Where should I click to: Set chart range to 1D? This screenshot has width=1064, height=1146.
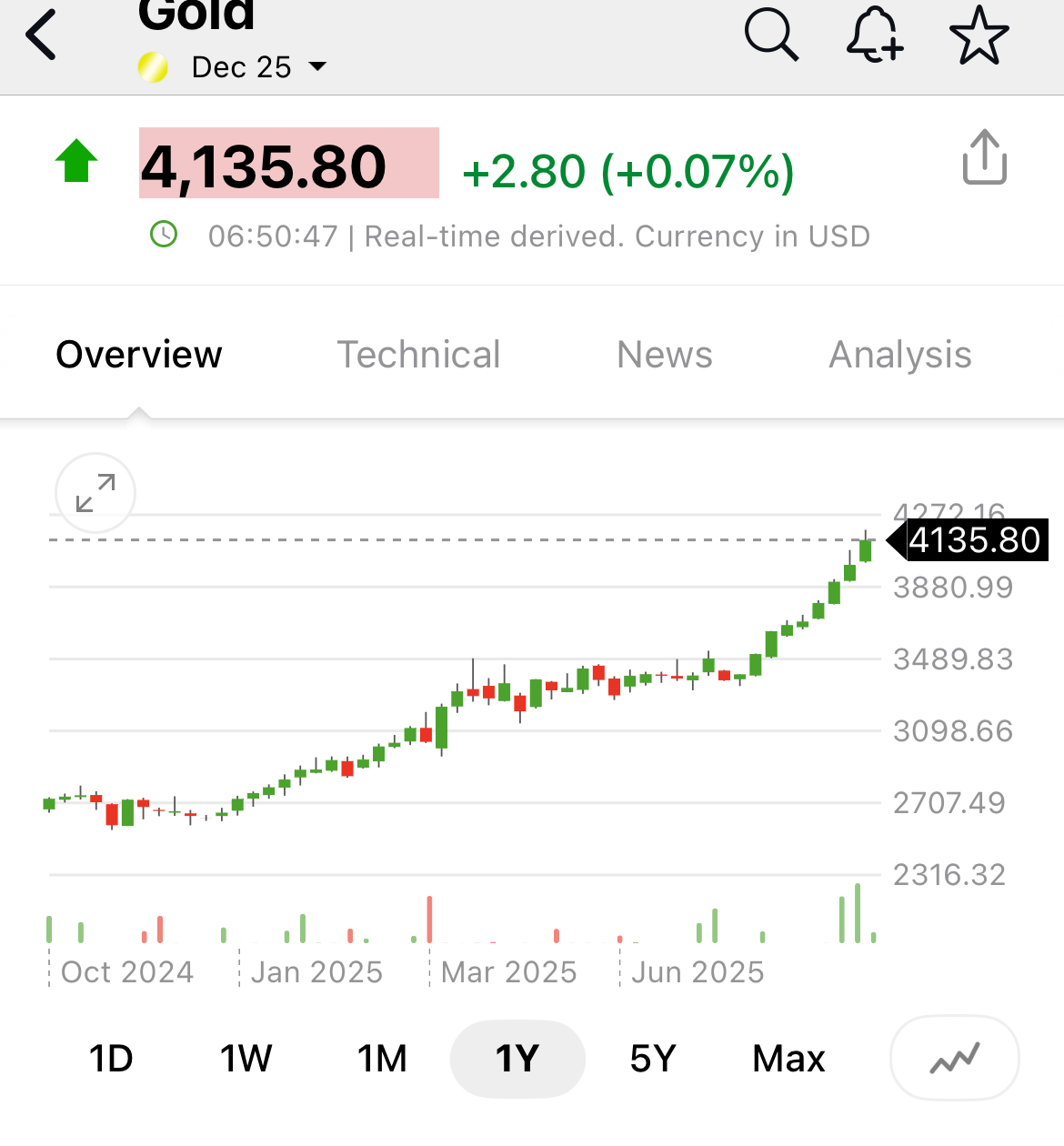[111, 1059]
